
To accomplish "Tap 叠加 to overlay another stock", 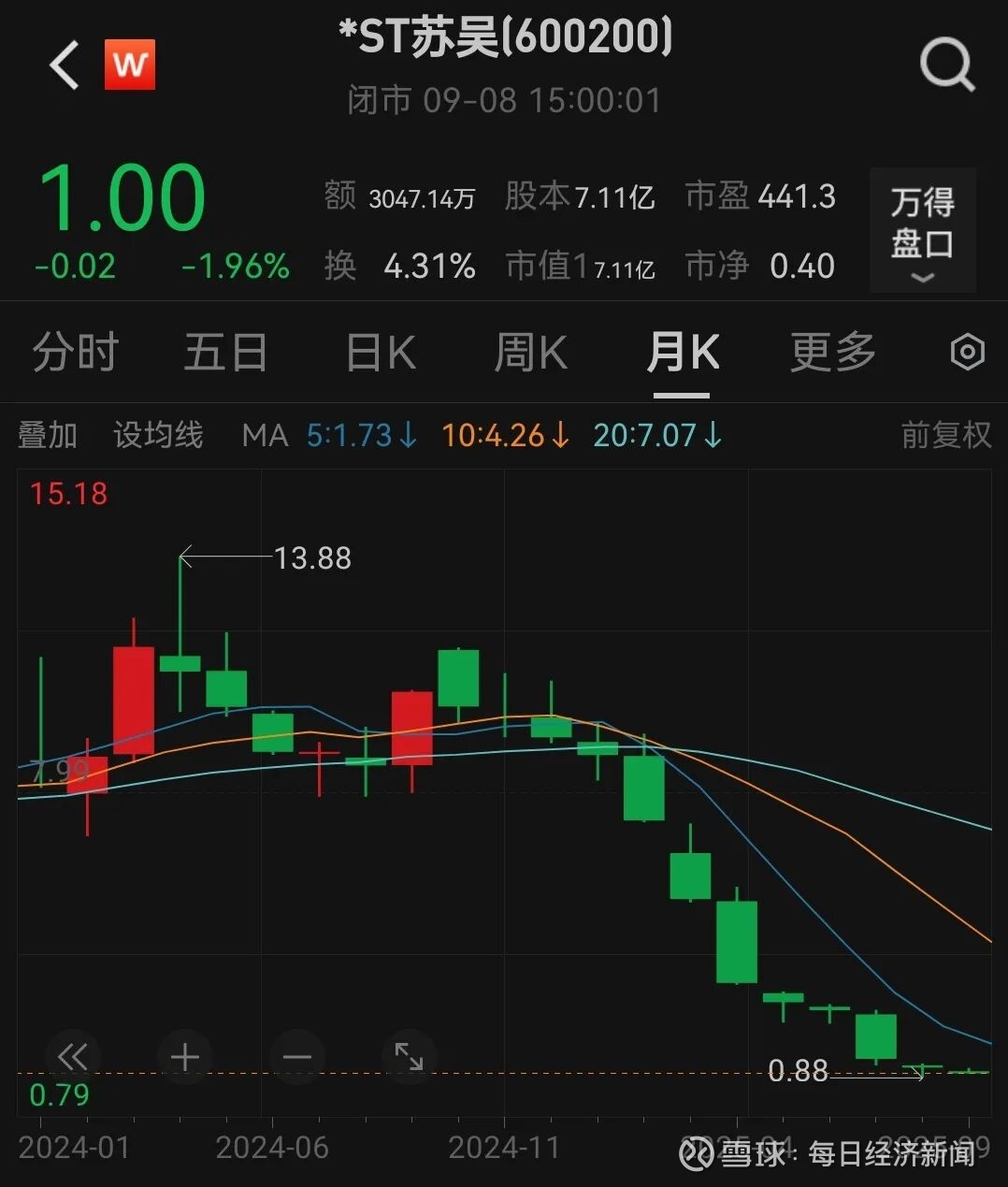I will pos(48,435).
